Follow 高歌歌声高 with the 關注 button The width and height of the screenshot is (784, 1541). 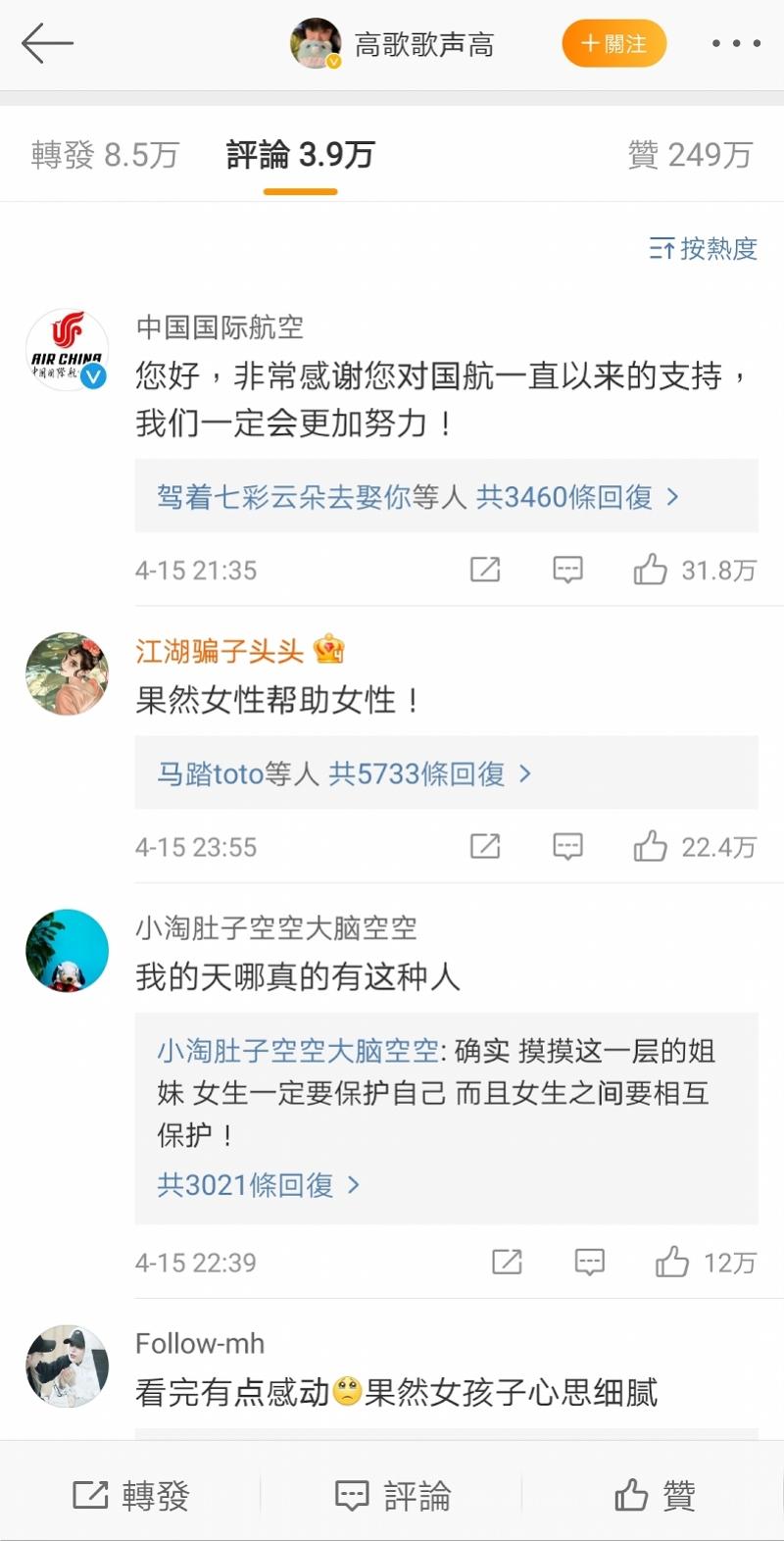tap(613, 44)
